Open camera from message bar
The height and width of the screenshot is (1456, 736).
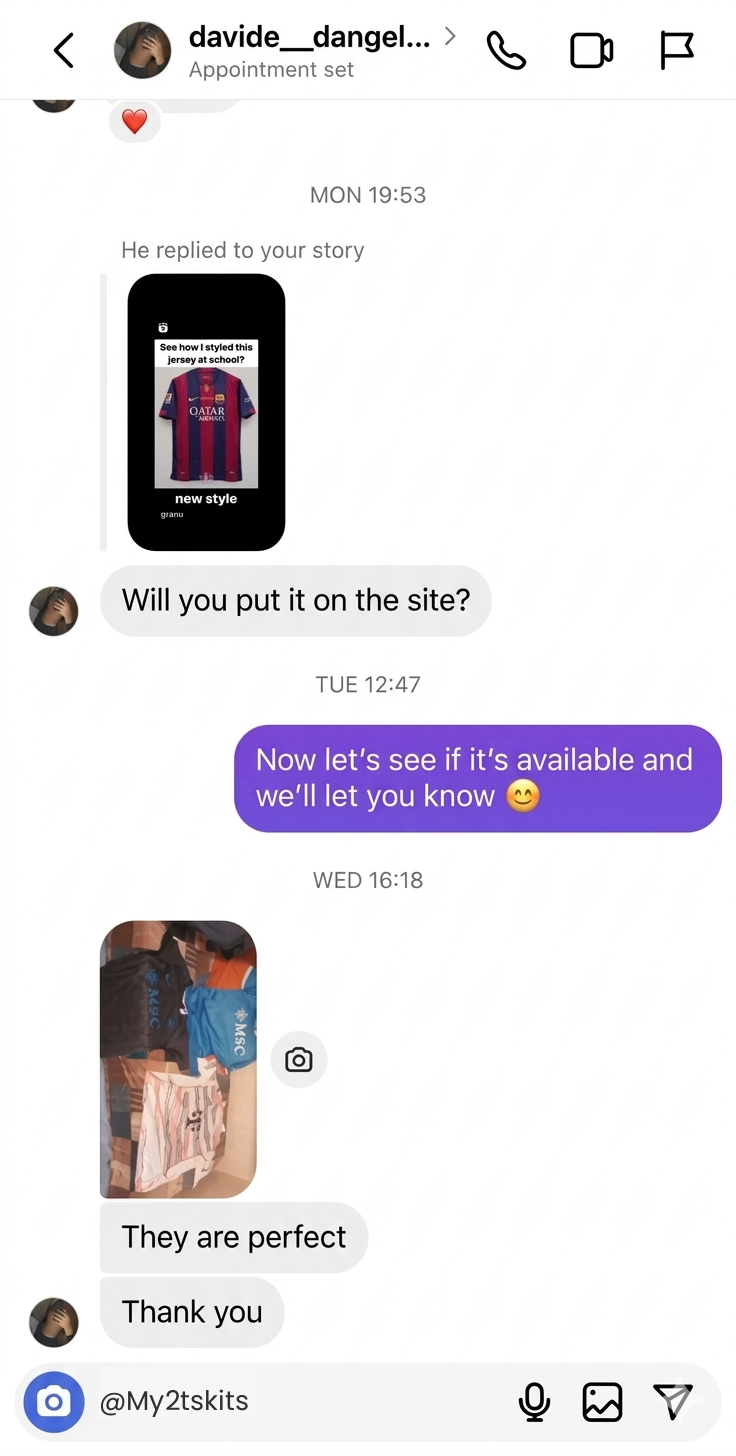click(x=54, y=1402)
